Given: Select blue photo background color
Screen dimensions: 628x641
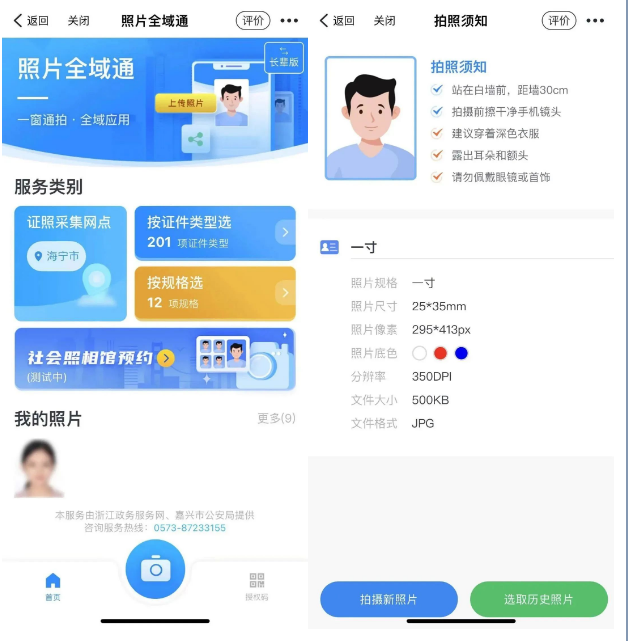Looking at the screenshot, I should (461, 353).
